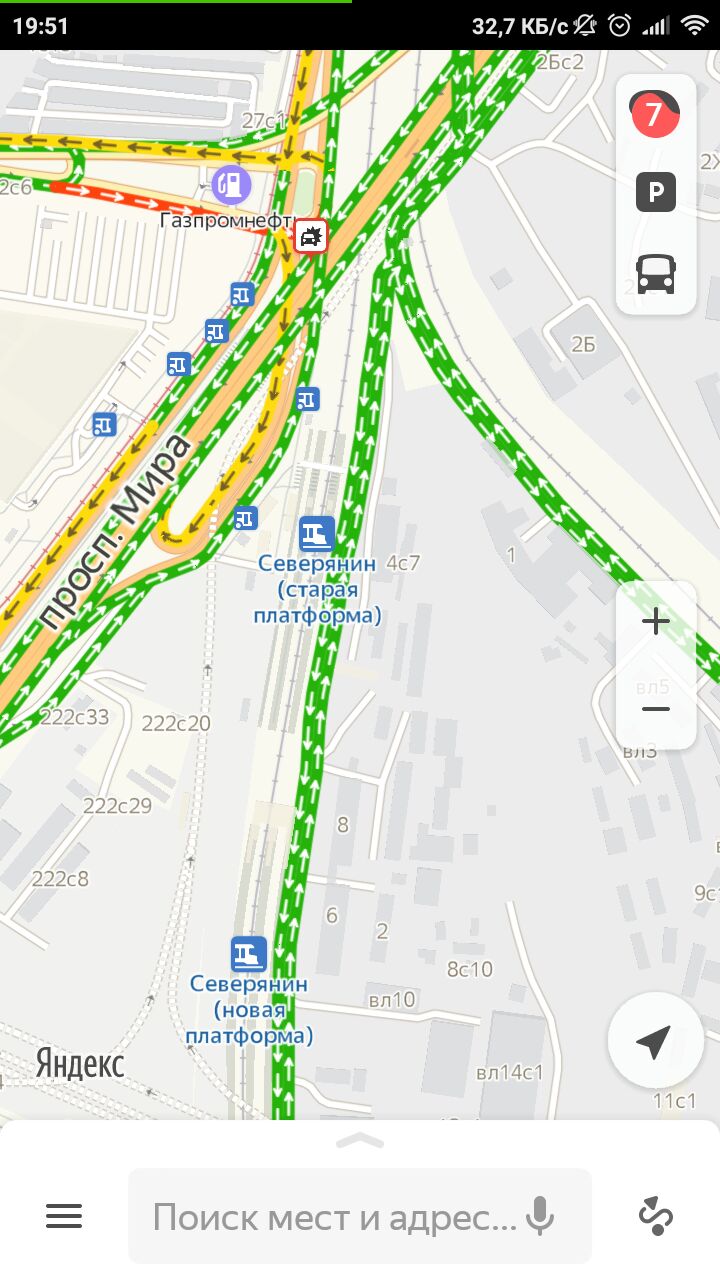720x1280 pixels.
Task: Open the Газпромнефть gas station marker
Action: [231, 182]
